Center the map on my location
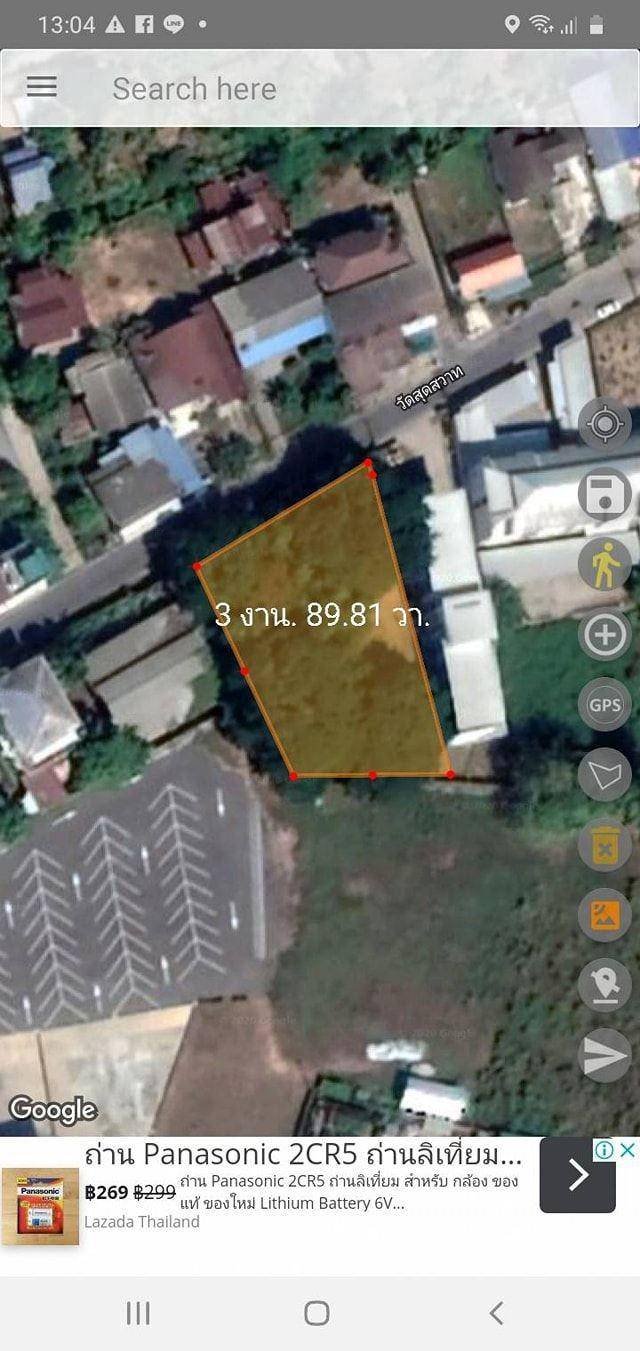The image size is (640, 1351). [x=605, y=424]
